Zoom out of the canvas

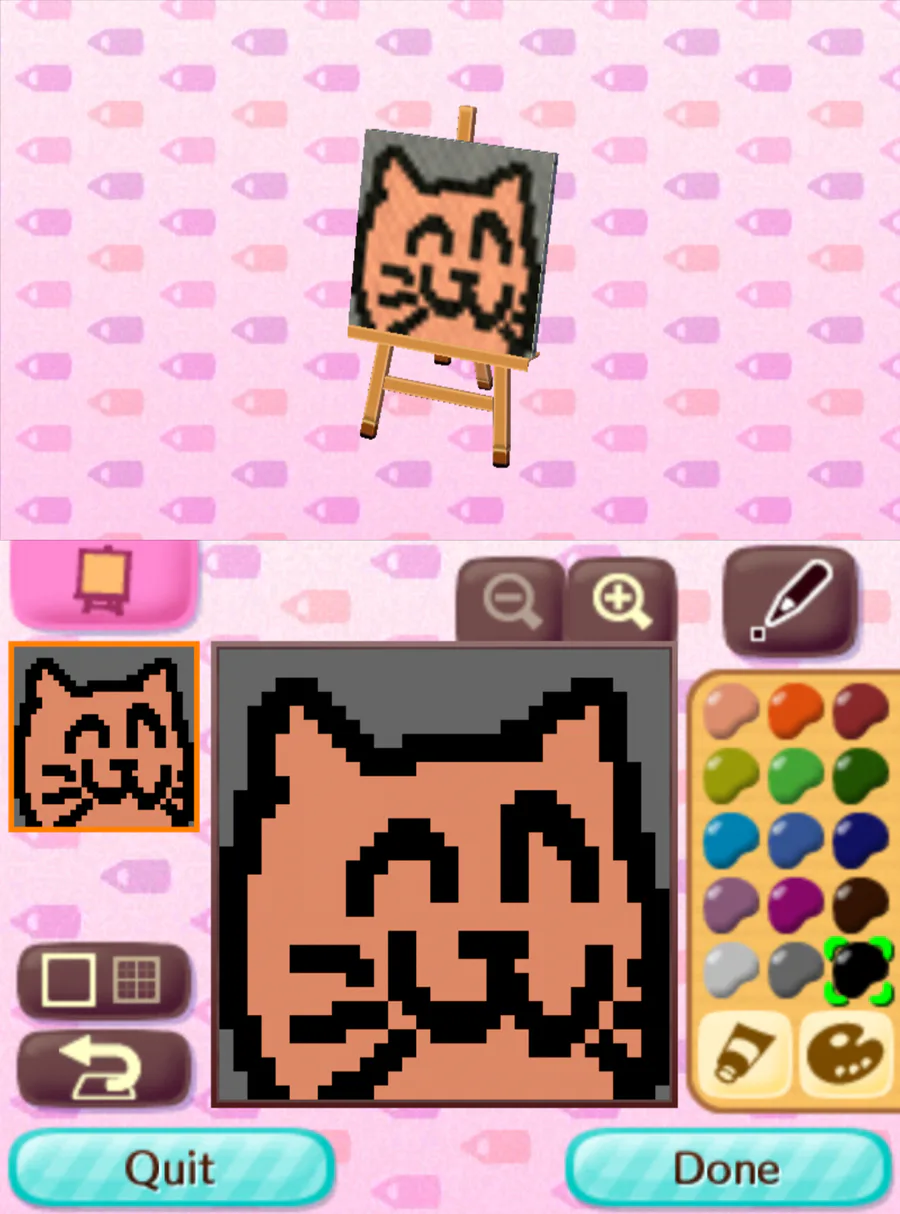click(x=511, y=601)
